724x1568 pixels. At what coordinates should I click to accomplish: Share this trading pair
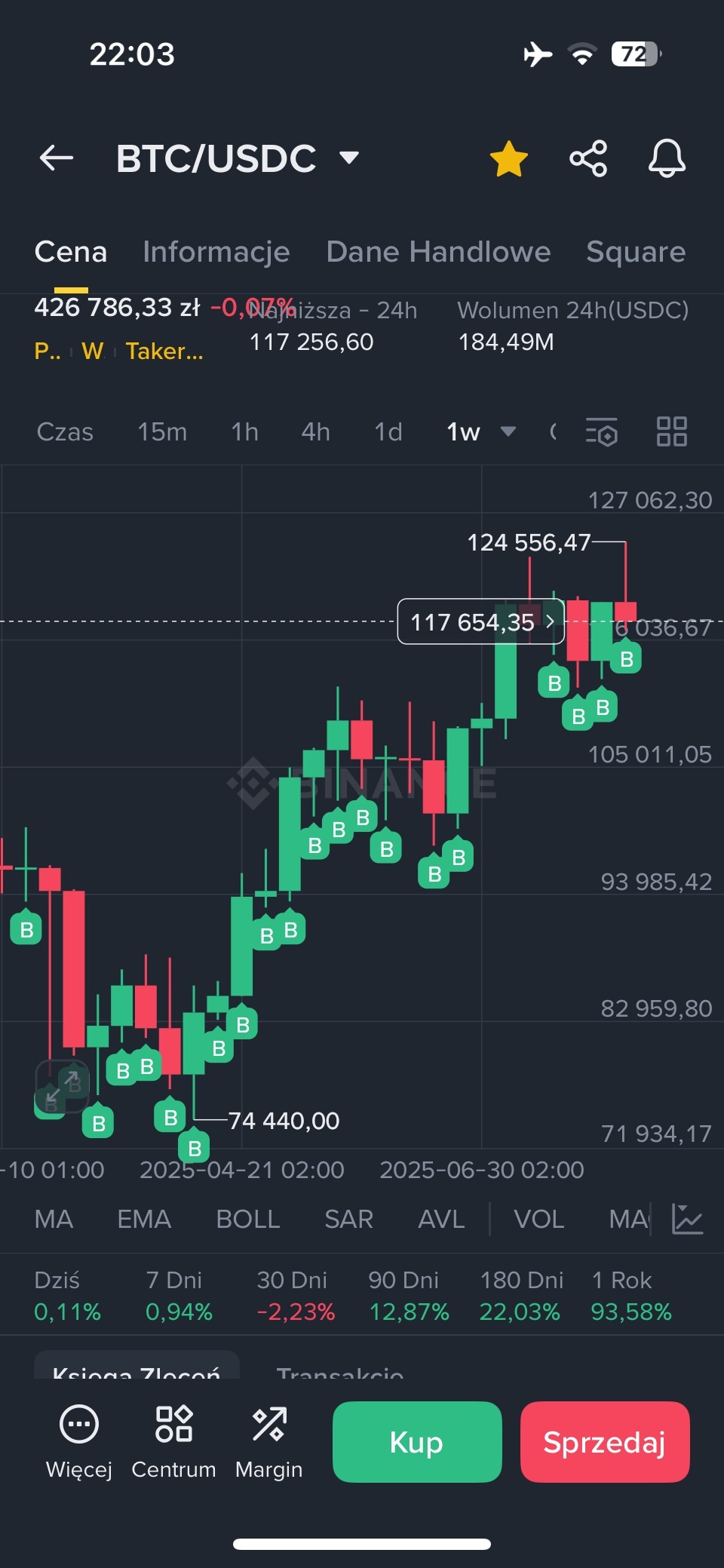pos(588,158)
